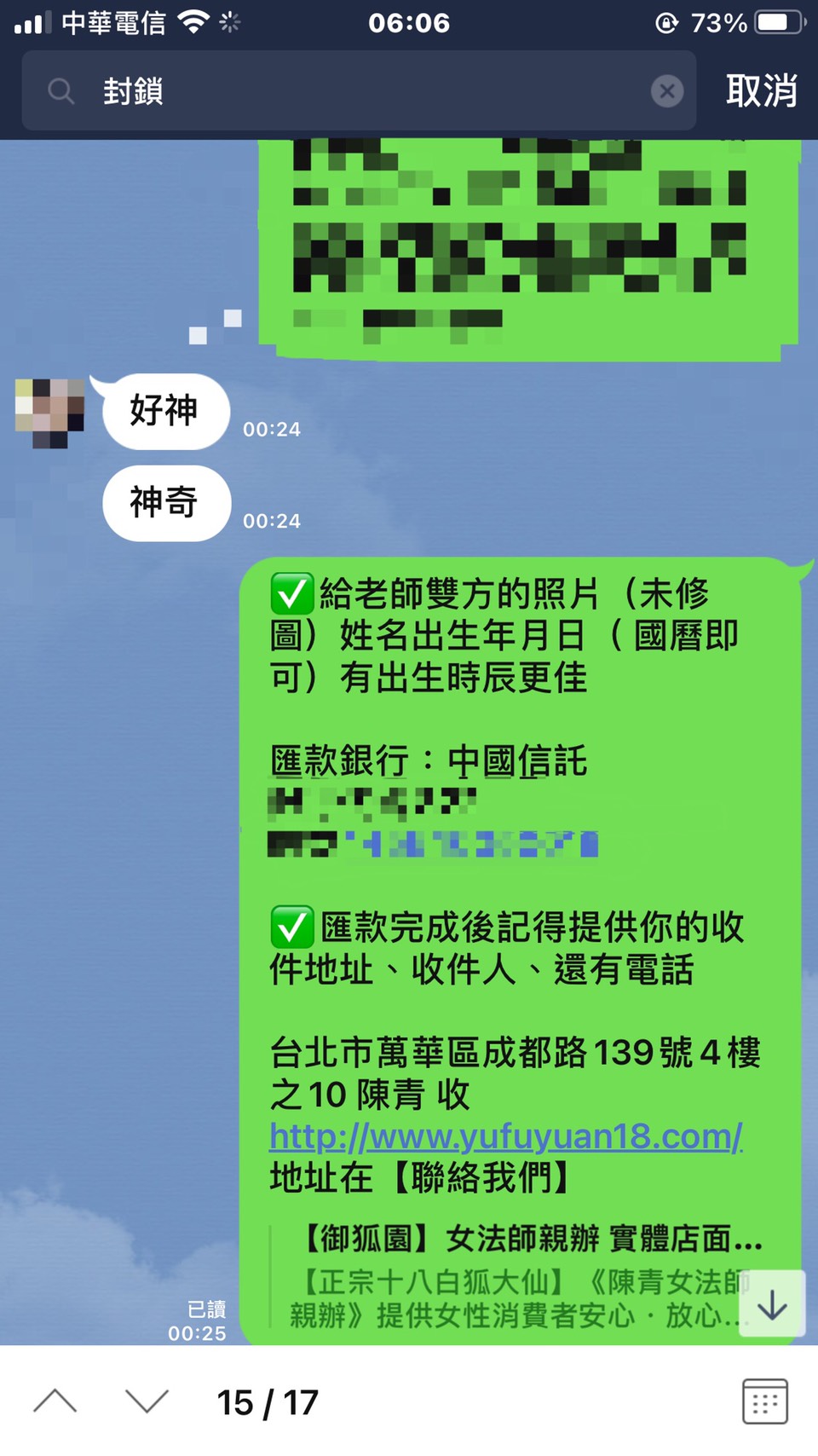Go to next search result

pyautogui.click(x=147, y=1401)
